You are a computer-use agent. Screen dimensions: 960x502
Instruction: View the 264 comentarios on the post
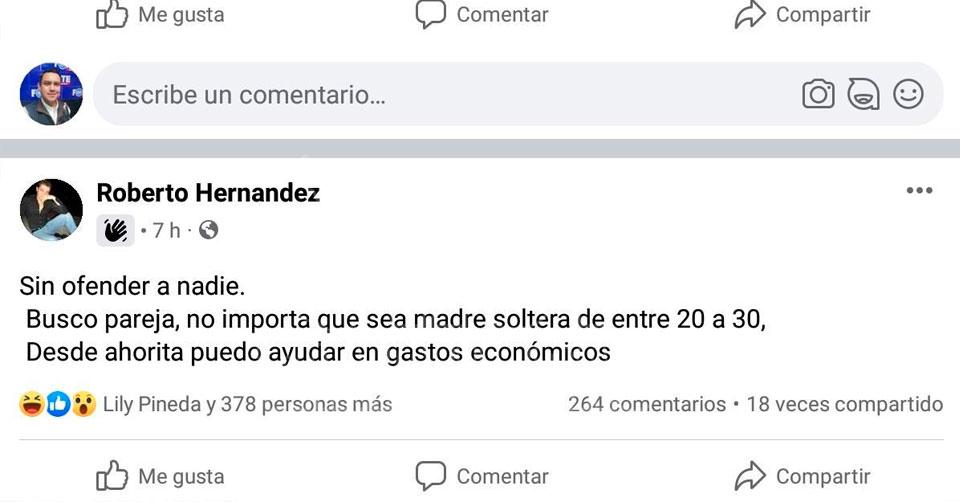pyautogui.click(x=646, y=404)
